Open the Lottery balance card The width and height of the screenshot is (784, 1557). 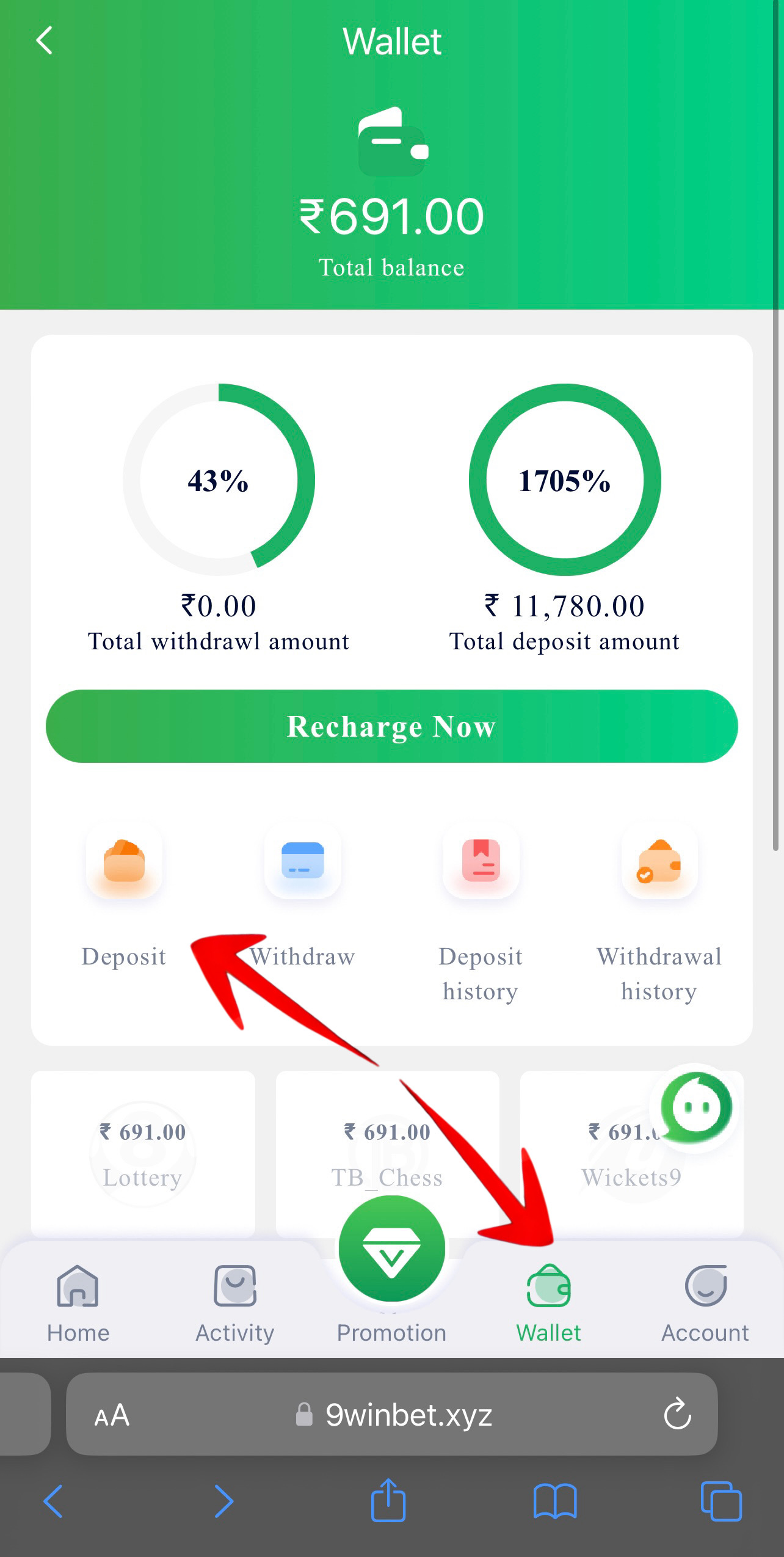point(143,1153)
